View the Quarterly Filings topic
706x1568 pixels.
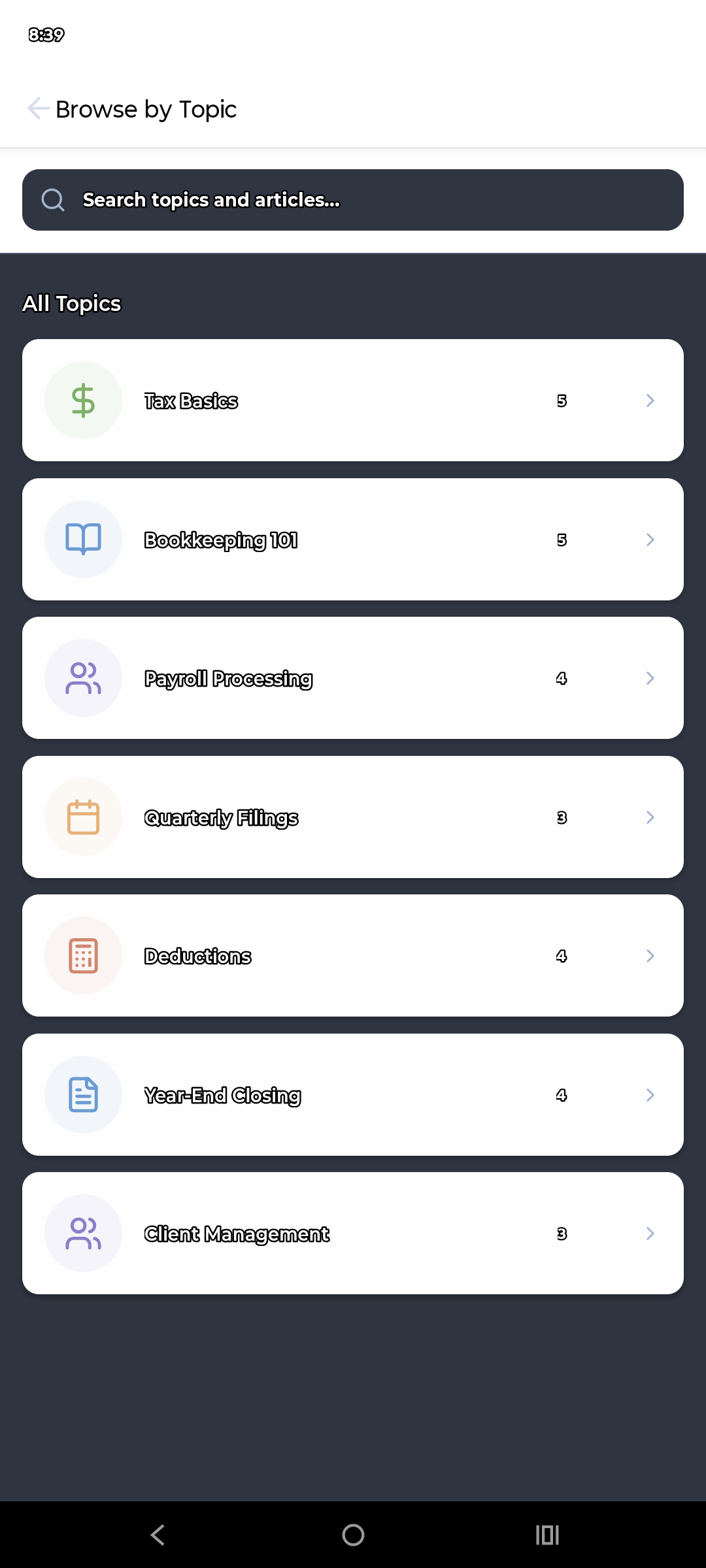click(353, 817)
